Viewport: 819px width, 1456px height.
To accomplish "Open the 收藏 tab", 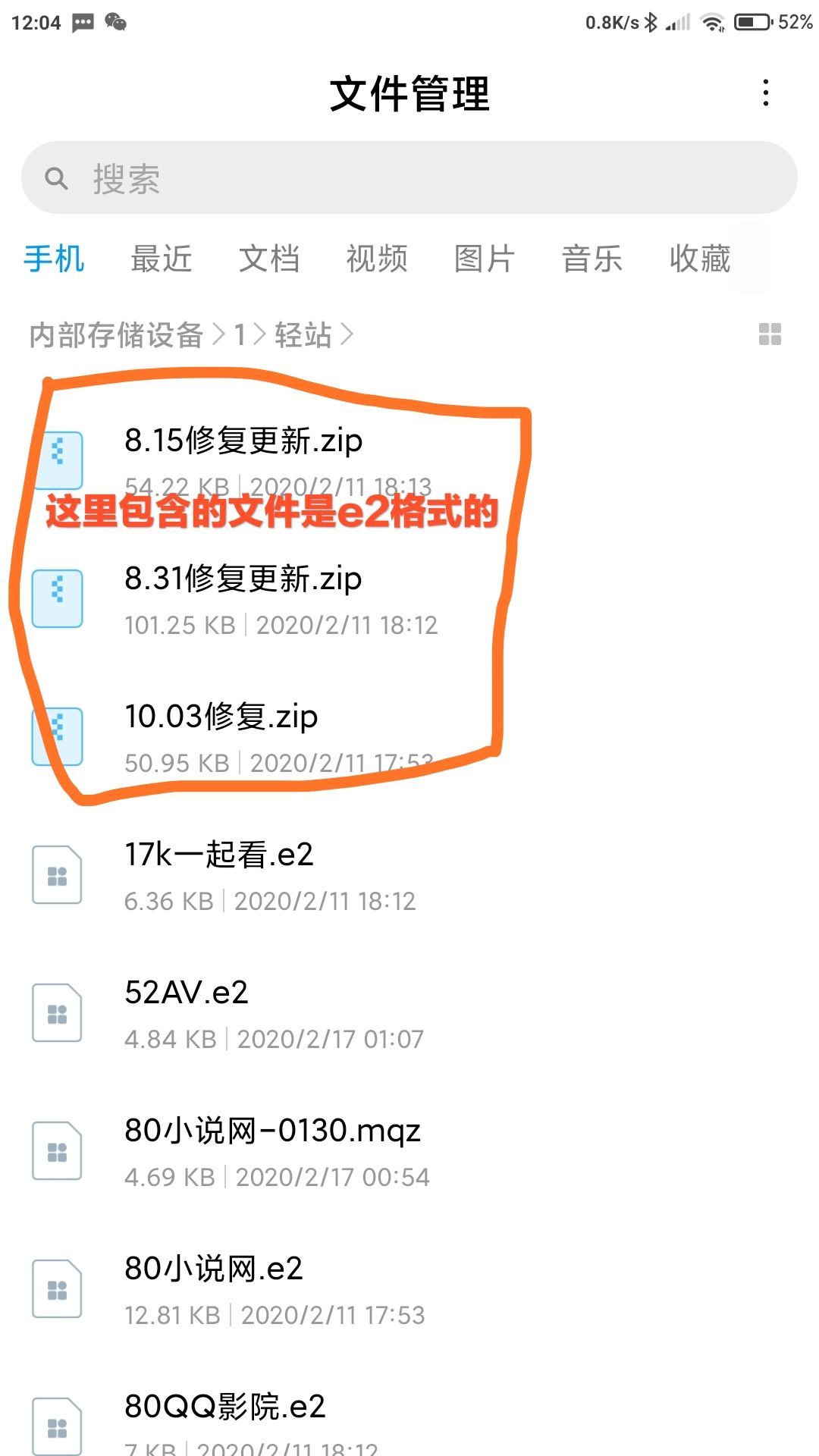I will 700,259.
